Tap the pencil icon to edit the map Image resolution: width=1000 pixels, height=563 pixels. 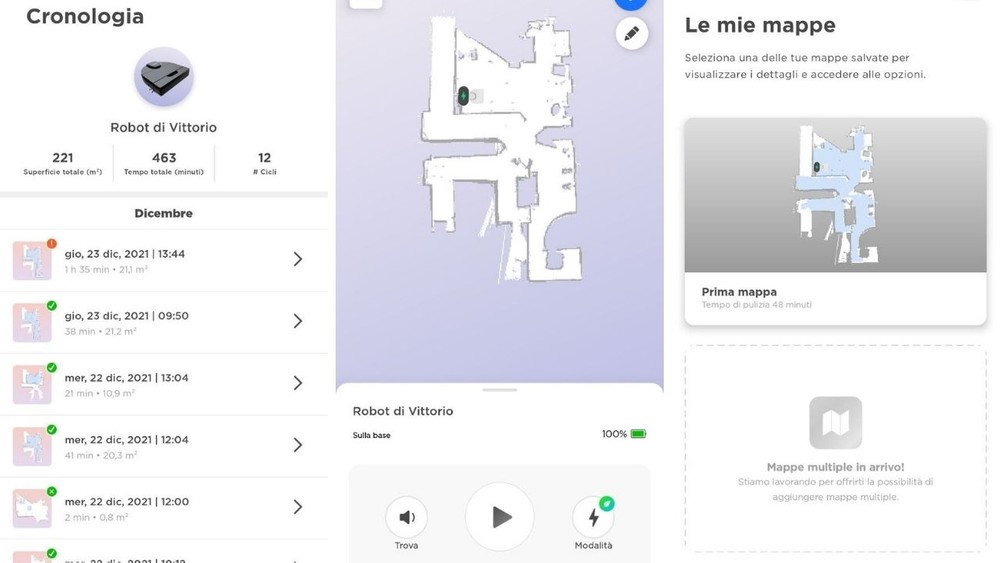coord(631,34)
